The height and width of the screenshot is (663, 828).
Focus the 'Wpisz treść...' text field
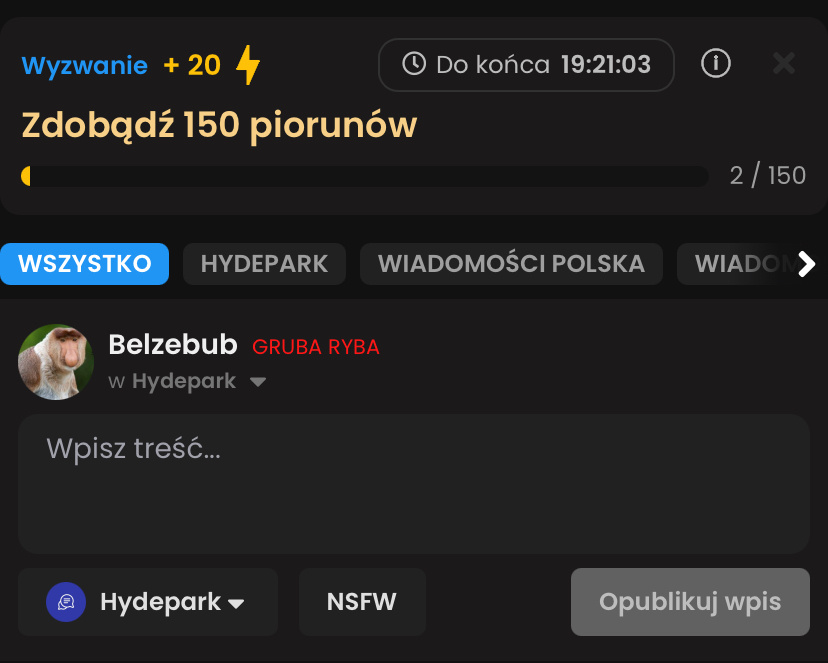(413, 484)
